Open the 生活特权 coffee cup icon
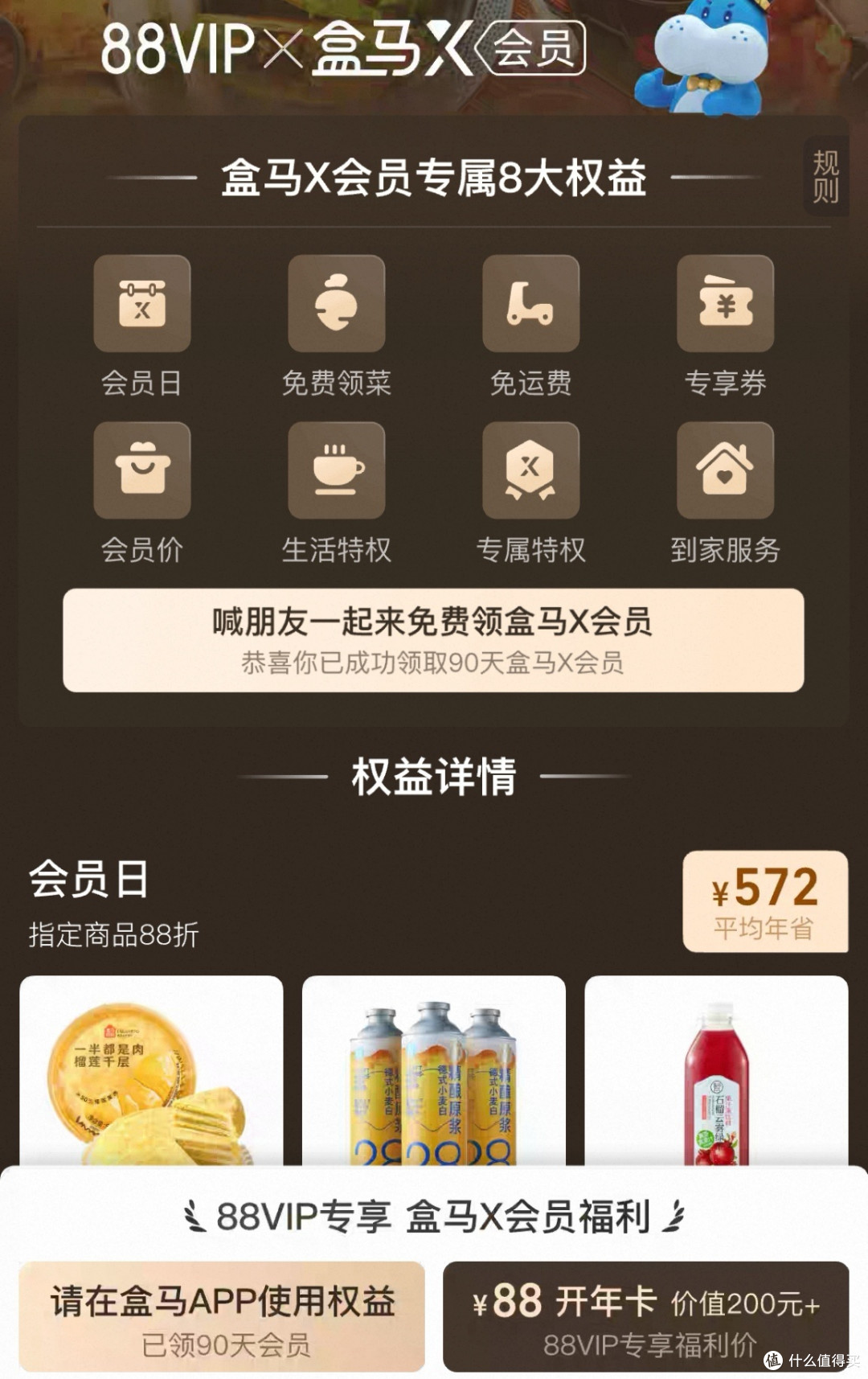Viewport: 868px width, 1379px height. (x=338, y=473)
